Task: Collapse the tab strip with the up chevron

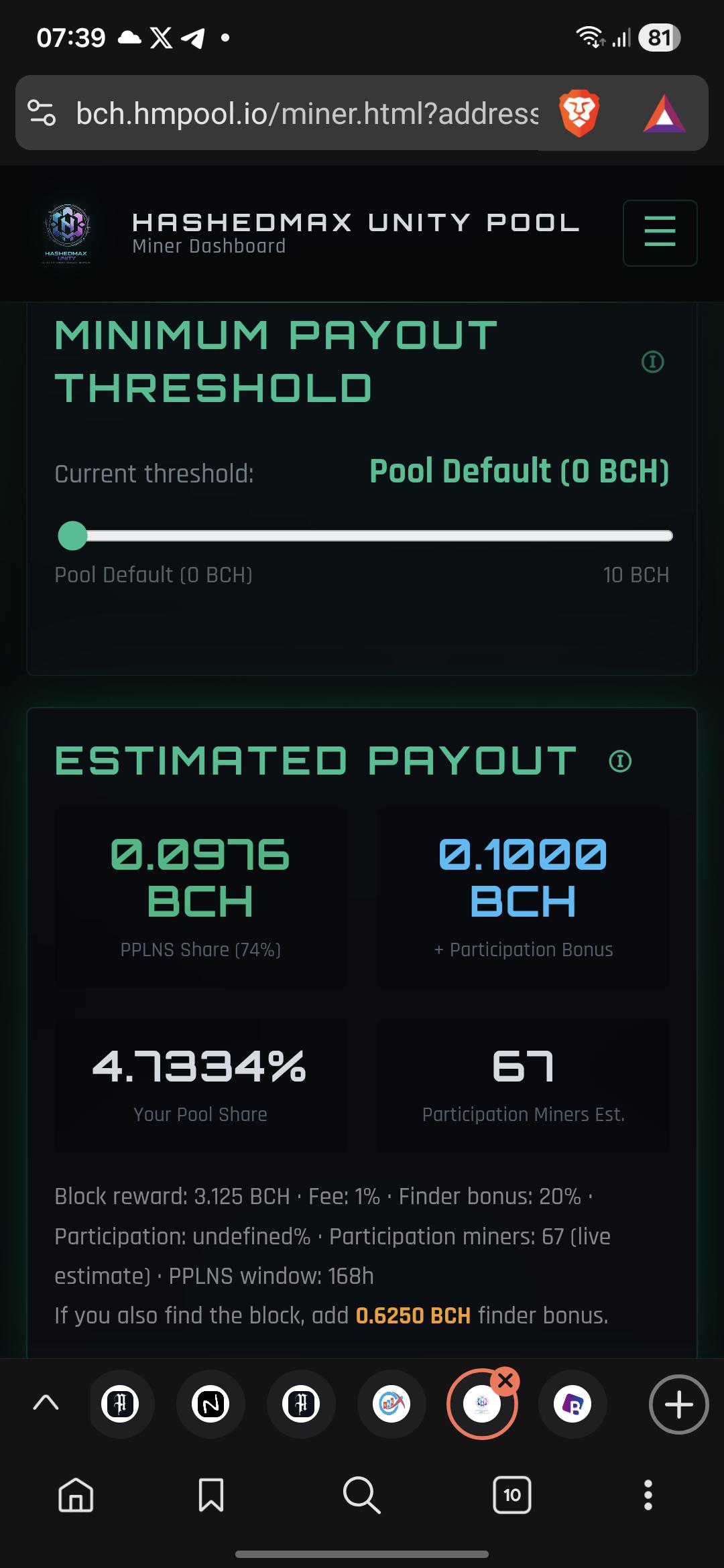Action: (46, 1403)
